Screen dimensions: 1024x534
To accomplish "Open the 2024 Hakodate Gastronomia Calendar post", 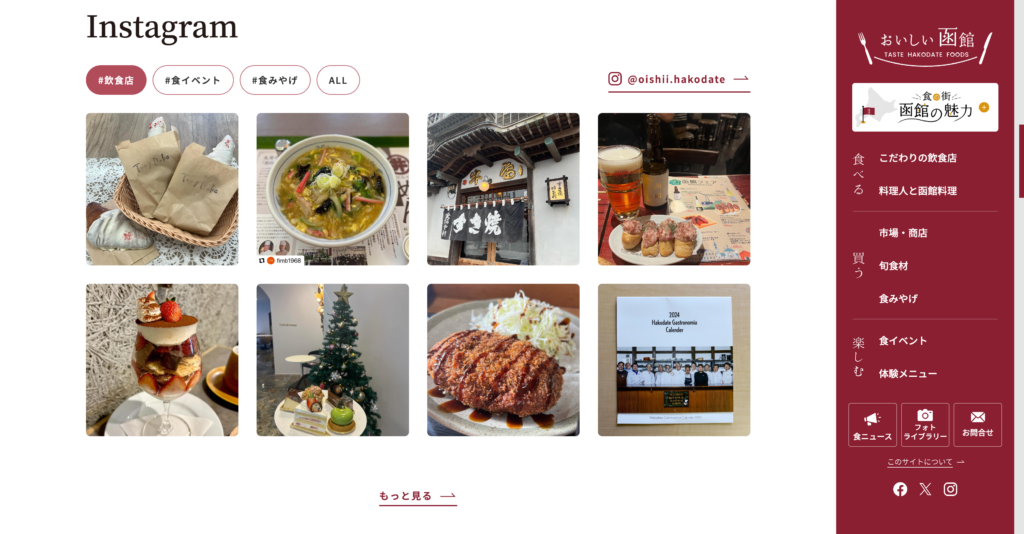I will click(674, 360).
